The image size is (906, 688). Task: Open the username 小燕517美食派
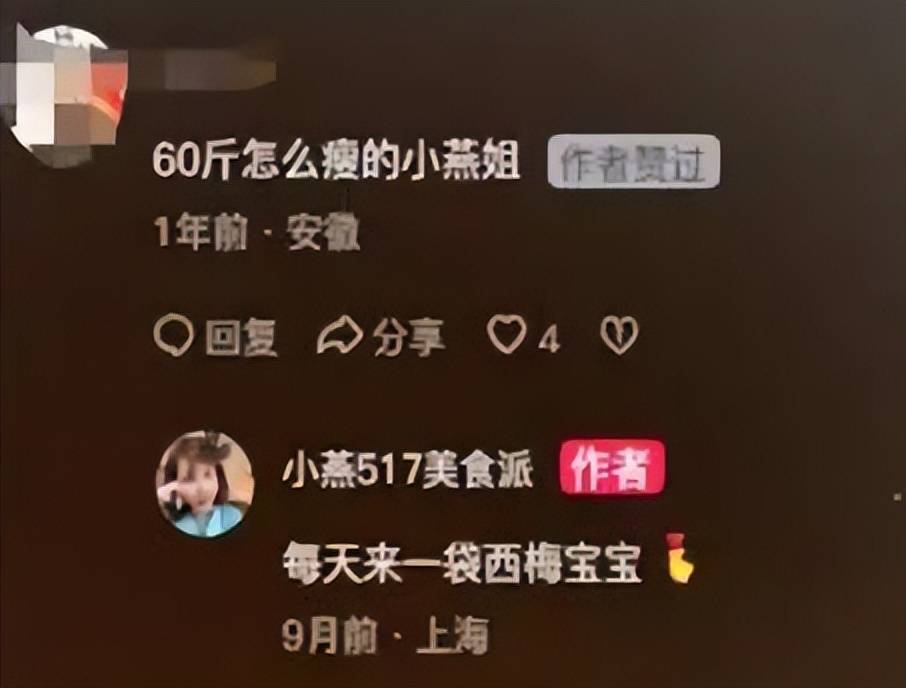[x=407, y=470]
